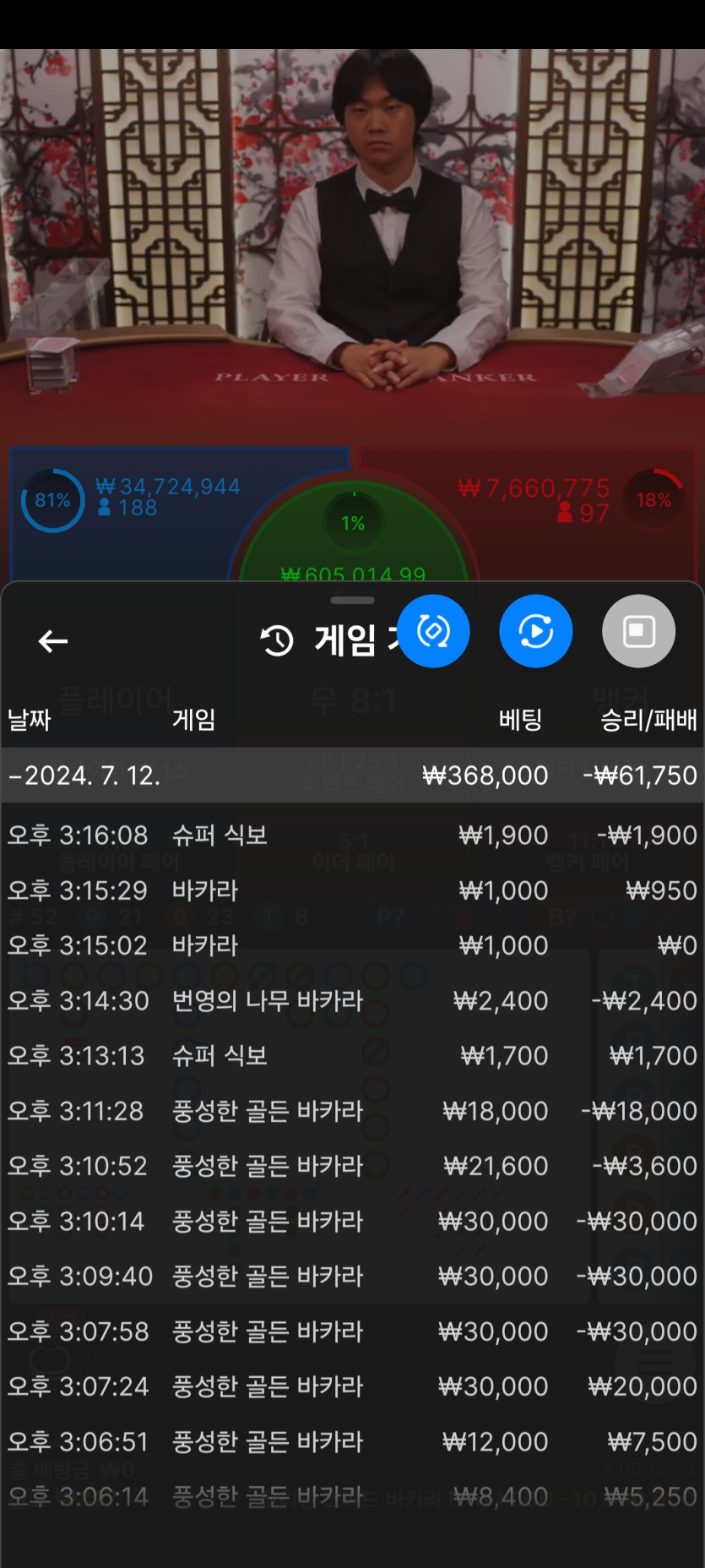Open the 오후 3:07:58 풍성한 골든 바카라 round

pos(352,1331)
